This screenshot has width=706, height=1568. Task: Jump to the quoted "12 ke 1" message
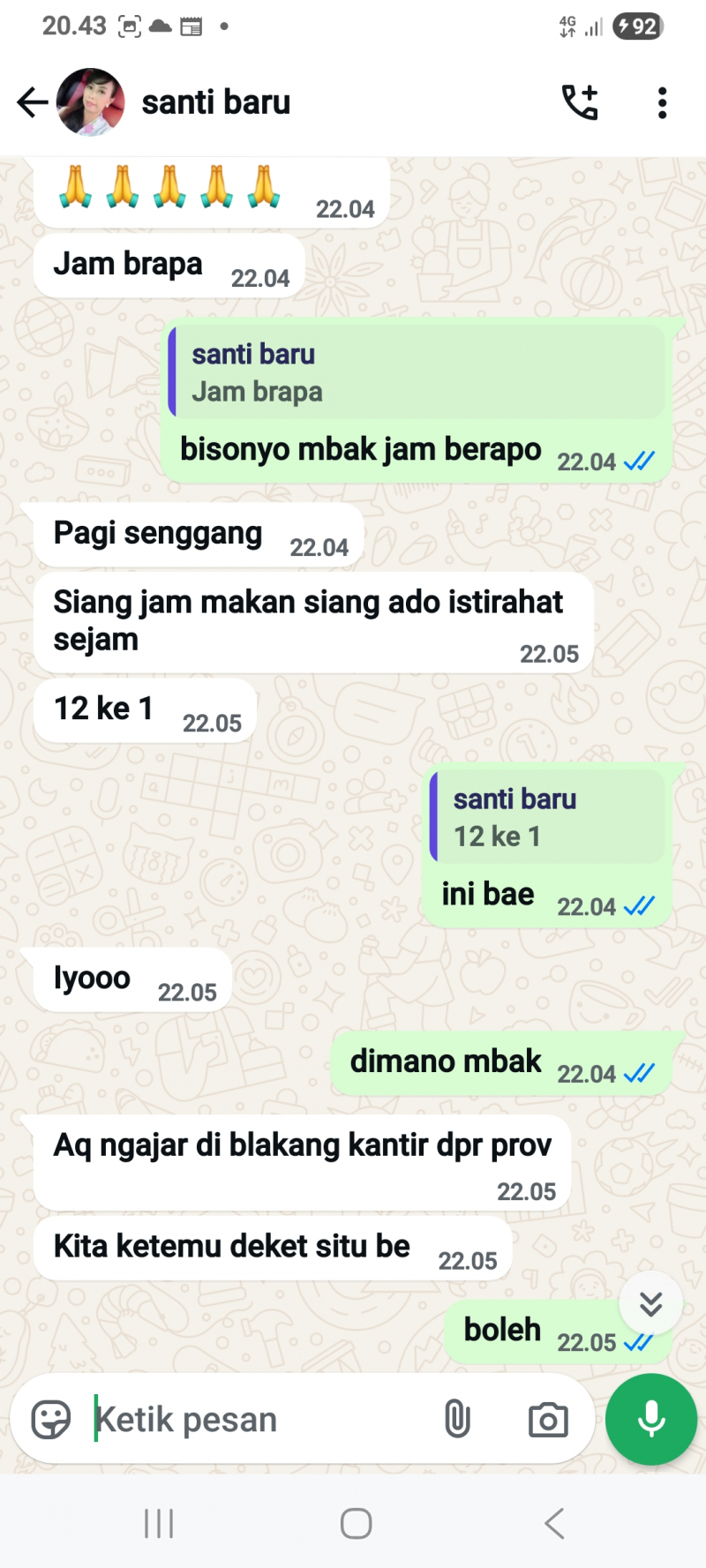tap(547, 817)
